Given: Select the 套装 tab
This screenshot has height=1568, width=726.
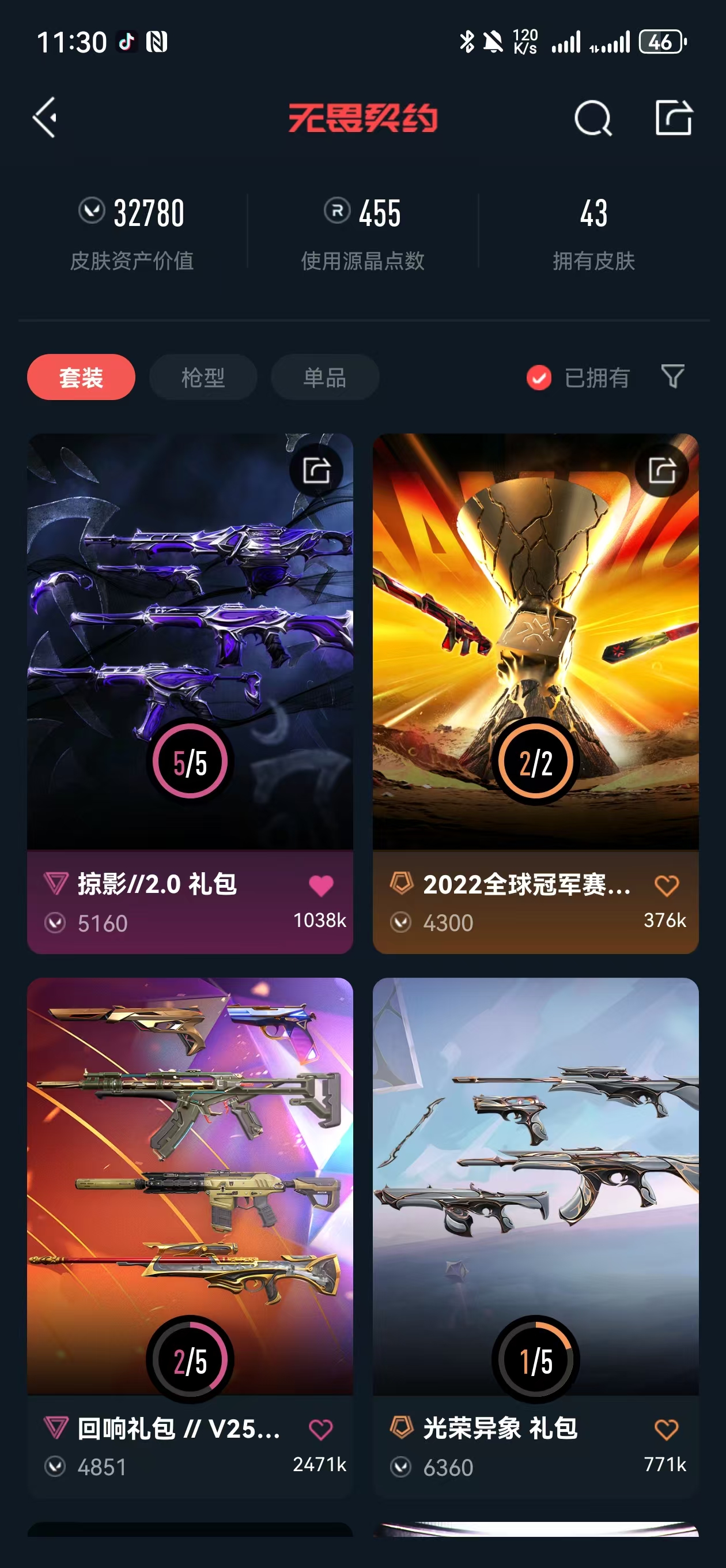Looking at the screenshot, I should (81, 378).
